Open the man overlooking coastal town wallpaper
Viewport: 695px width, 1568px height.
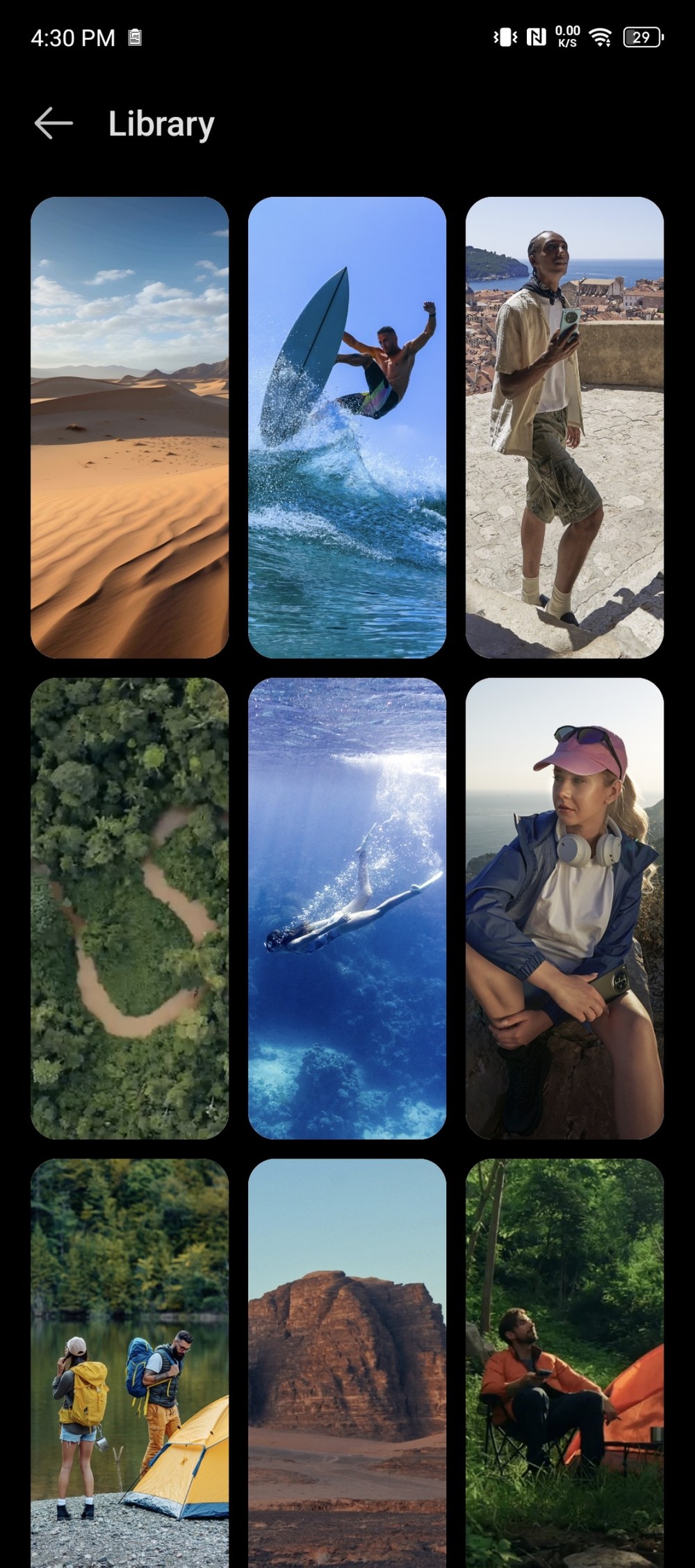coord(564,427)
